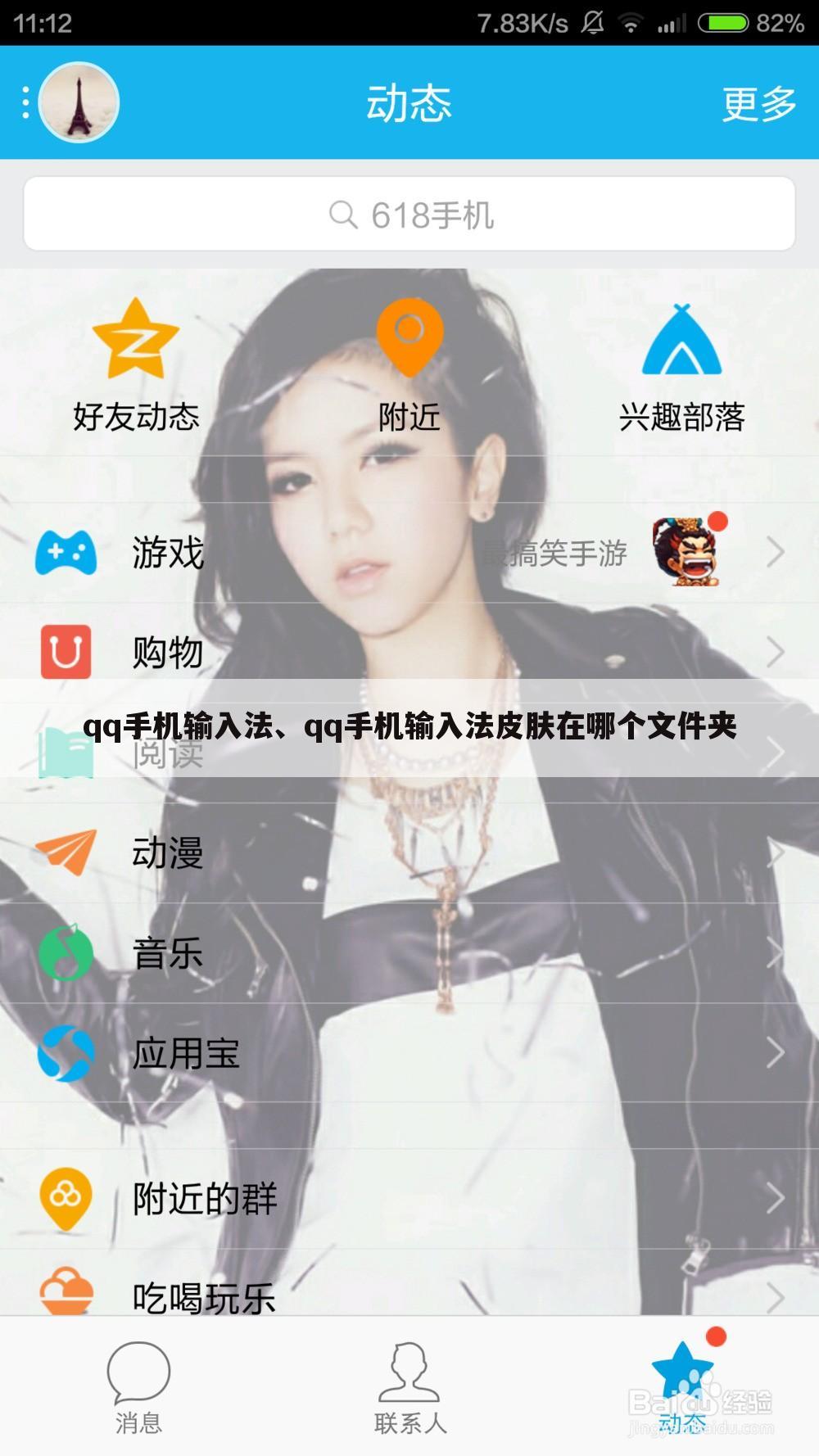Open the 应用宝 app store row
Image resolution: width=819 pixels, height=1456 pixels.
tap(409, 1053)
